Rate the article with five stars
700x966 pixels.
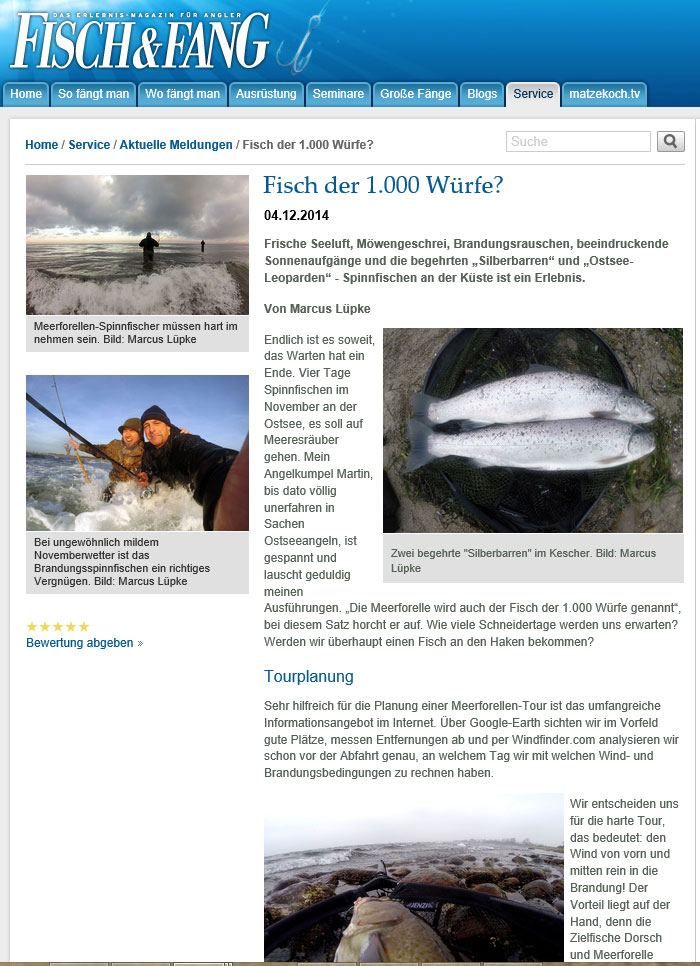point(84,627)
